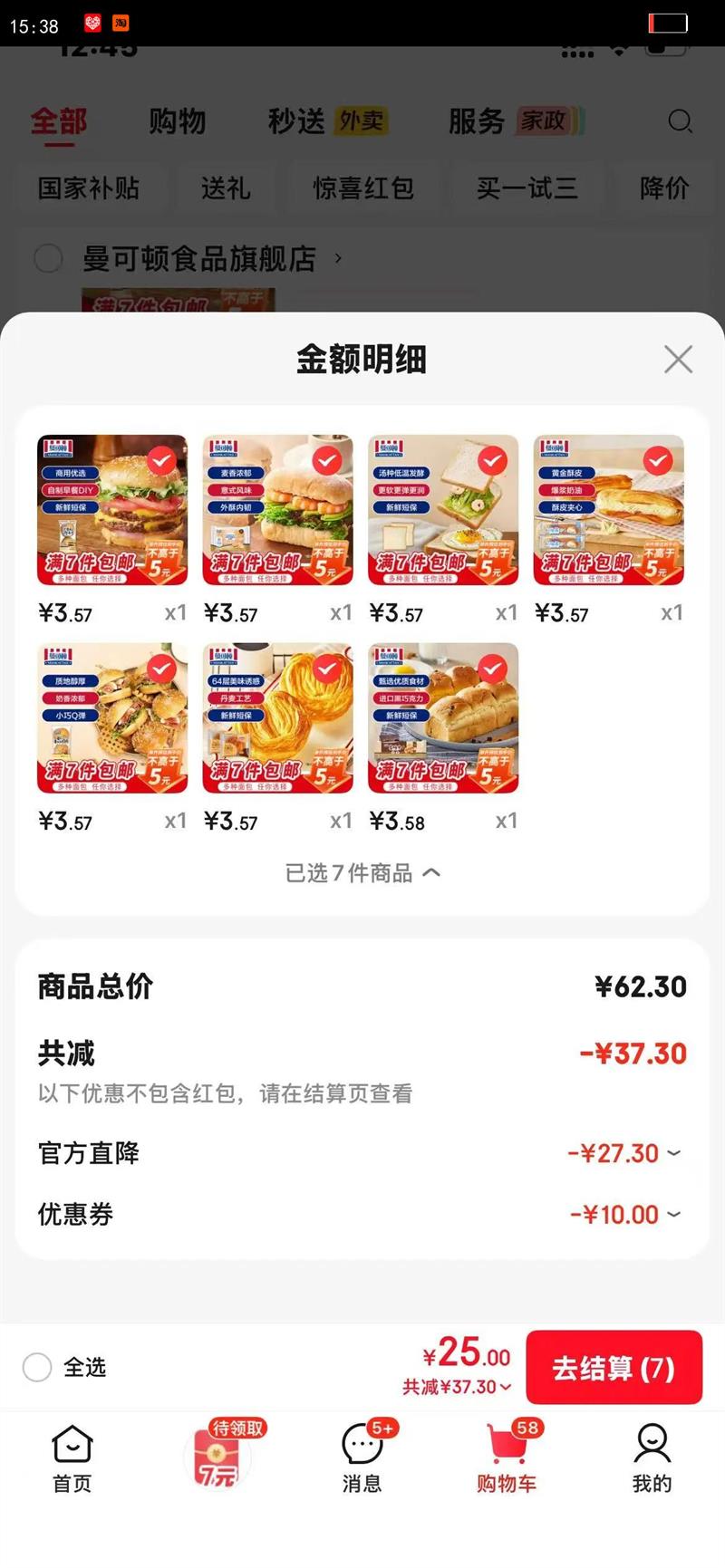
Task: Expand the 优惠券 discount row
Action: coord(625,1214)
